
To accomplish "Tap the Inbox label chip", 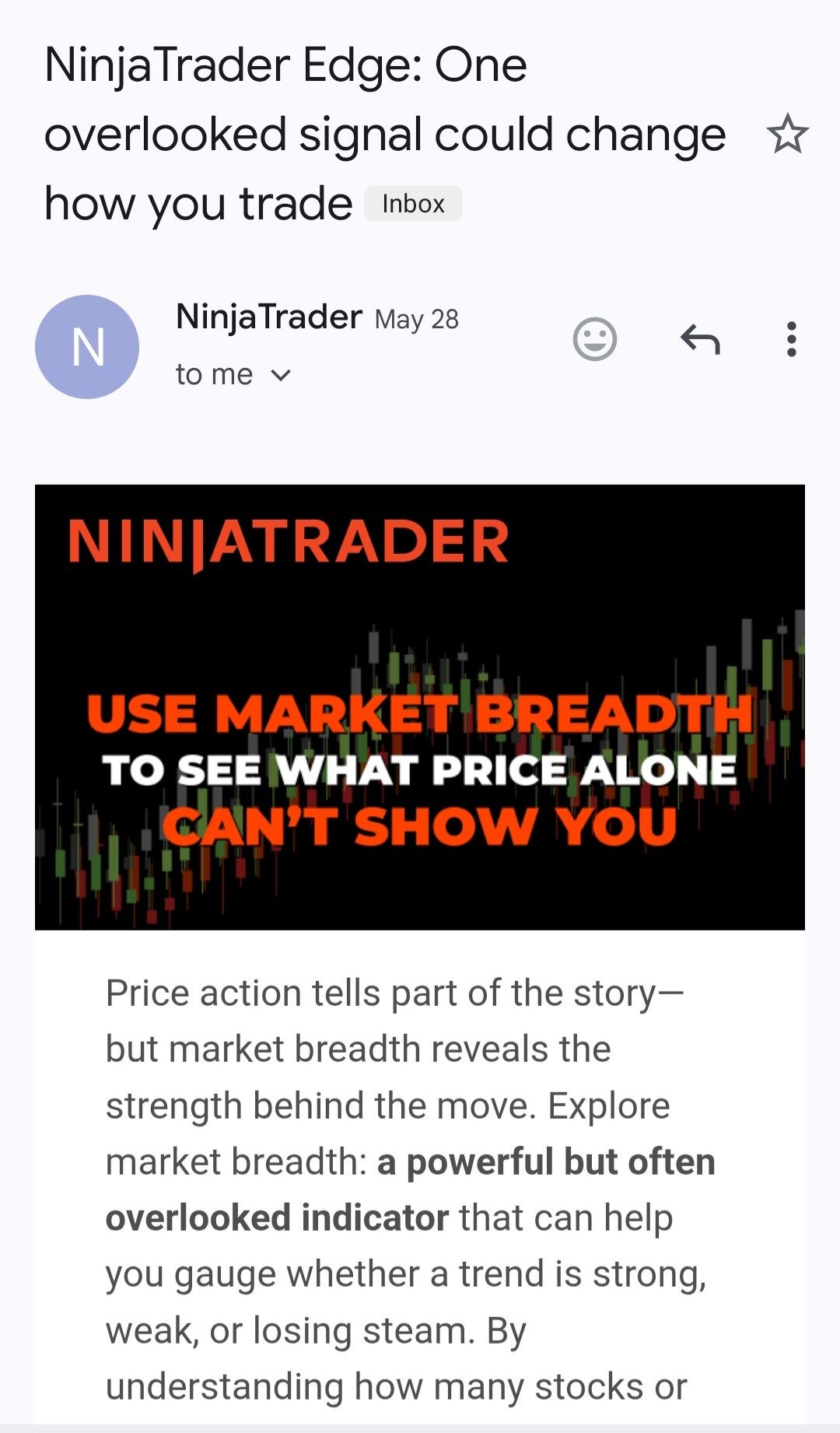I will pyautogui.click(x=413, y=204).
